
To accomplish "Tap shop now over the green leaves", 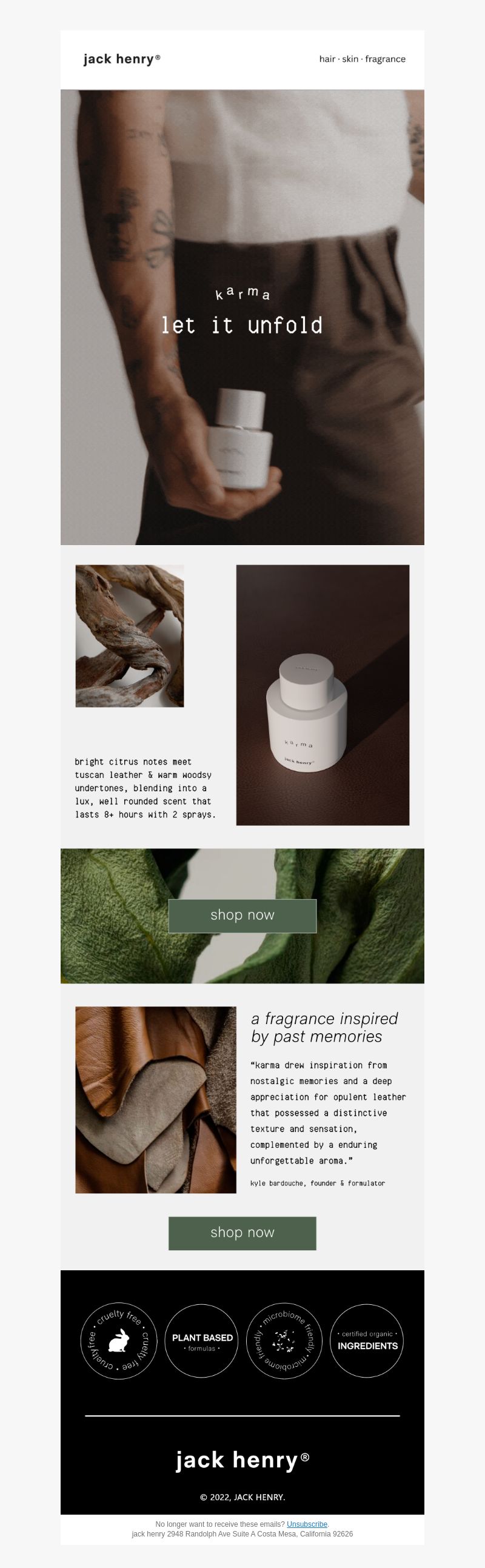I will pos(242,915).
